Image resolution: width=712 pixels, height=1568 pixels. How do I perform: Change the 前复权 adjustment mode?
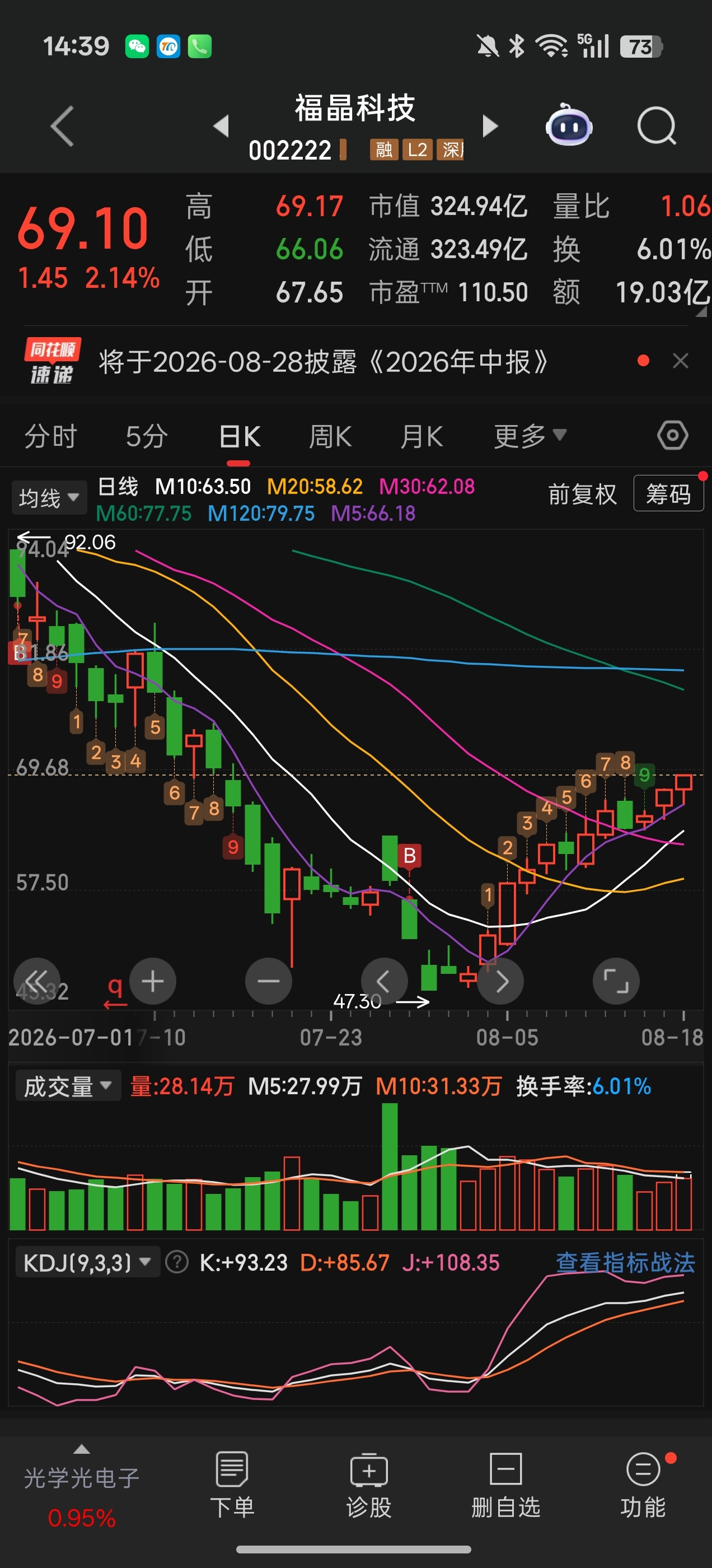click(582, 494)
